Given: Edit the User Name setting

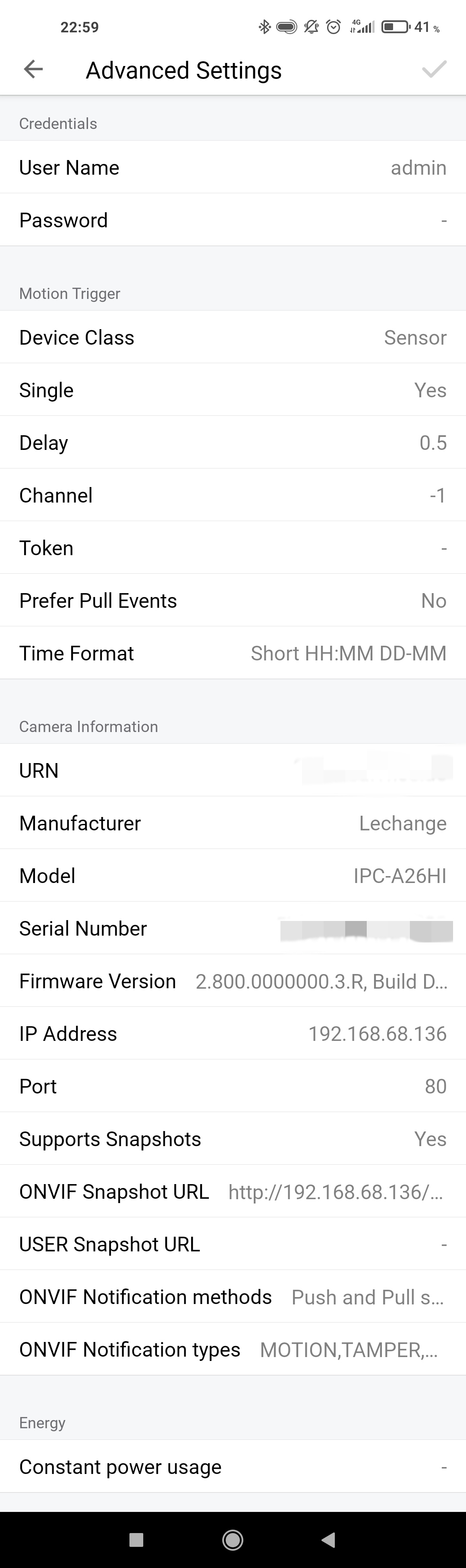Looking at the screenshot, I should [233, 167].
